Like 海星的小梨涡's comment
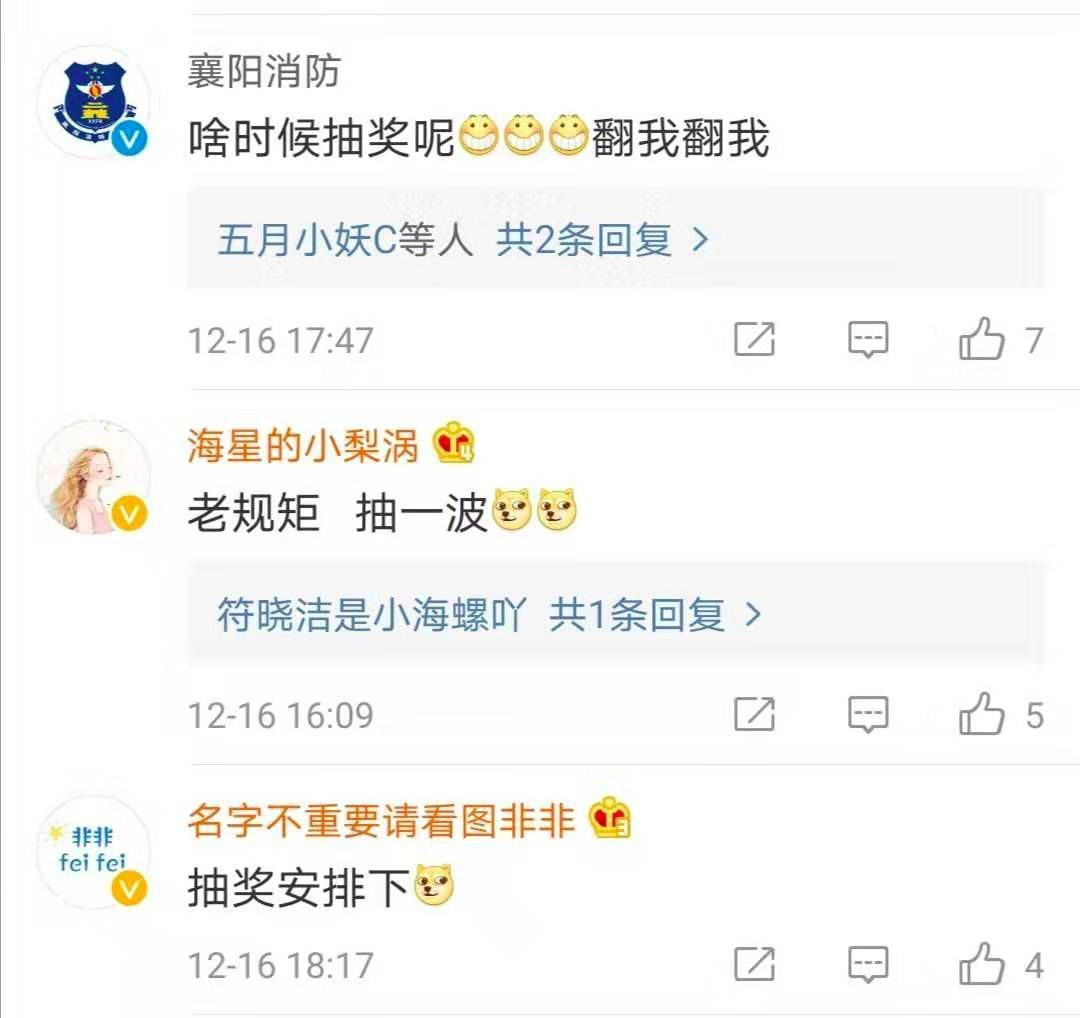The height and width of the screenshot is (1018, 1080). coord(982,715)
